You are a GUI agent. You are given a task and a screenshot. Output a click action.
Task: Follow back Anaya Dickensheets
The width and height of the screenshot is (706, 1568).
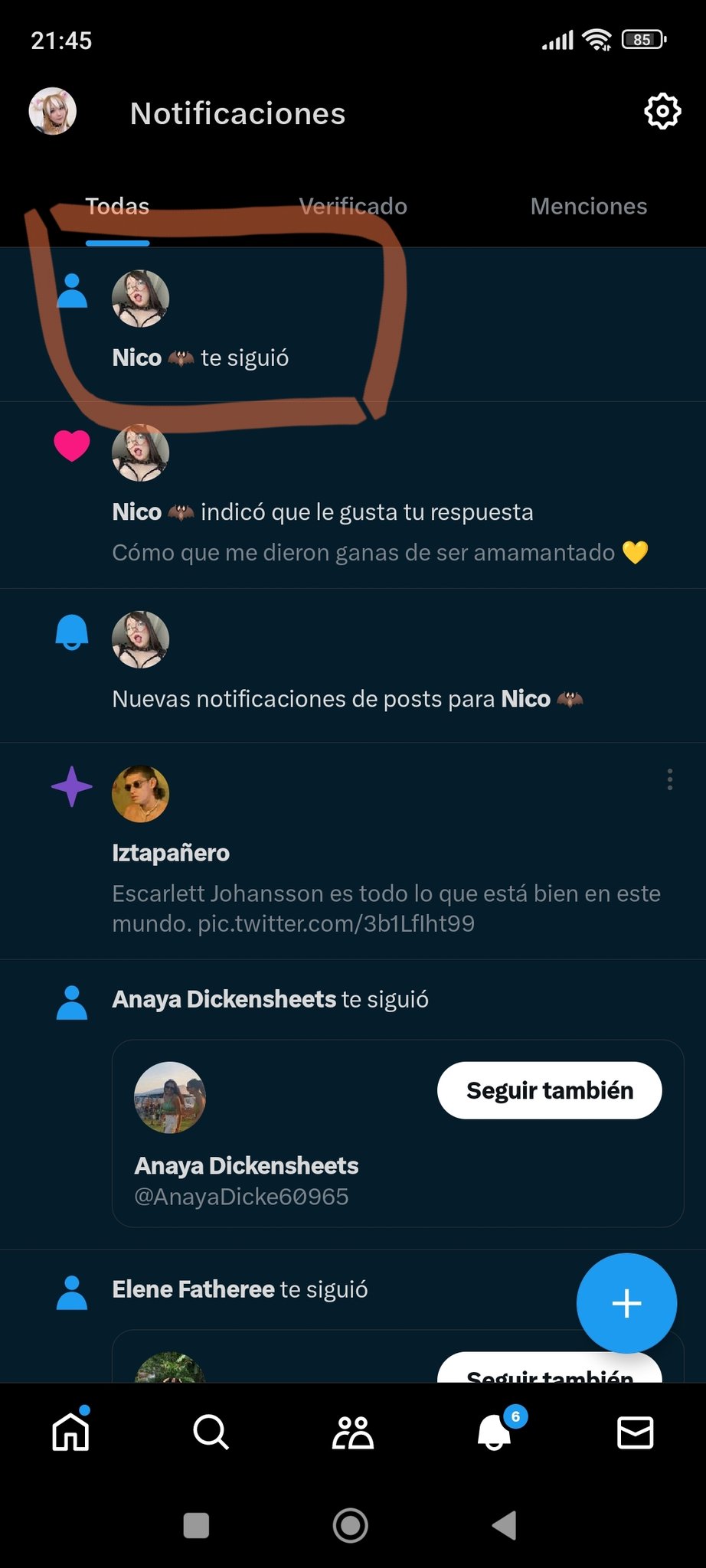click(x=549, y=1090)
